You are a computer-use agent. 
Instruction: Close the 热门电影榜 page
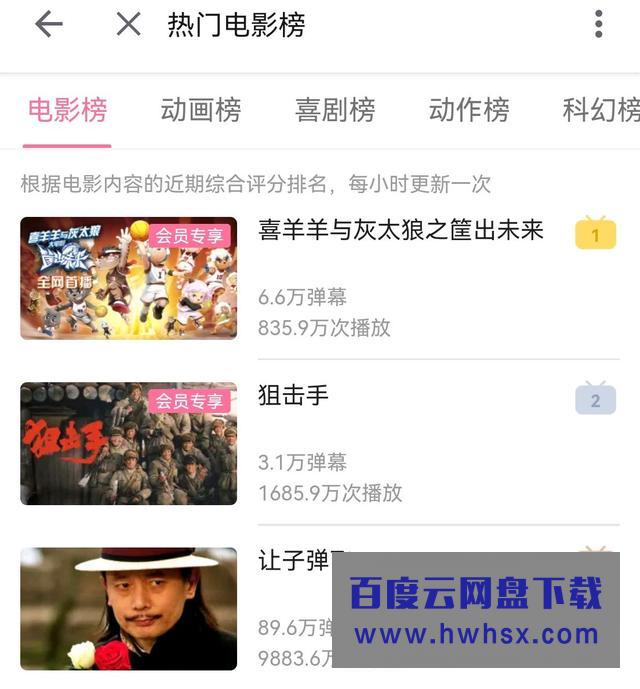point(128,25)
